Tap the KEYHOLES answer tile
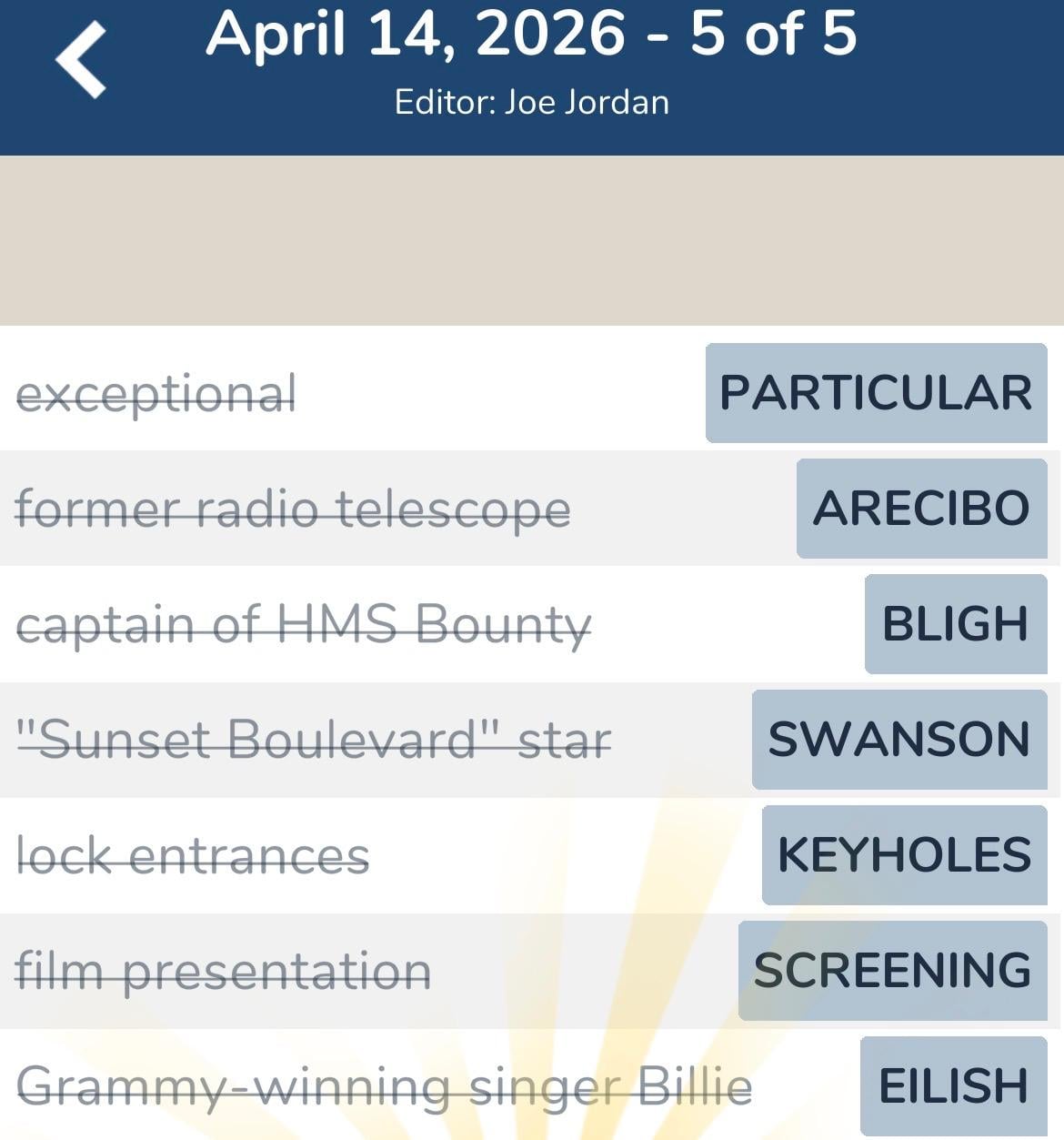Image resolution: width=1064 pixels, height=1140 pixels. click(x=903, y=853)
